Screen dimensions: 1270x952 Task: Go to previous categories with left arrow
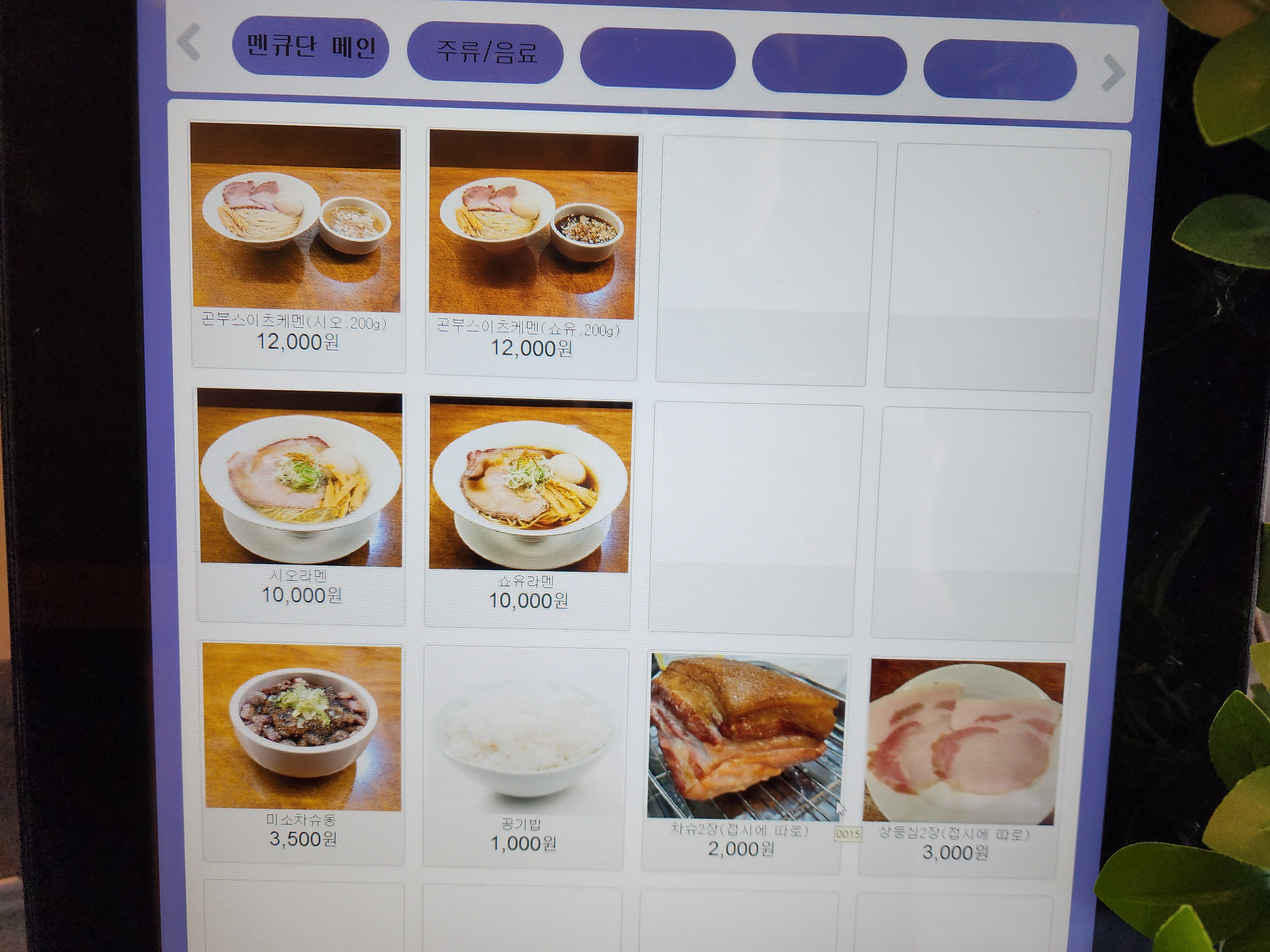[x=189, y=42]
